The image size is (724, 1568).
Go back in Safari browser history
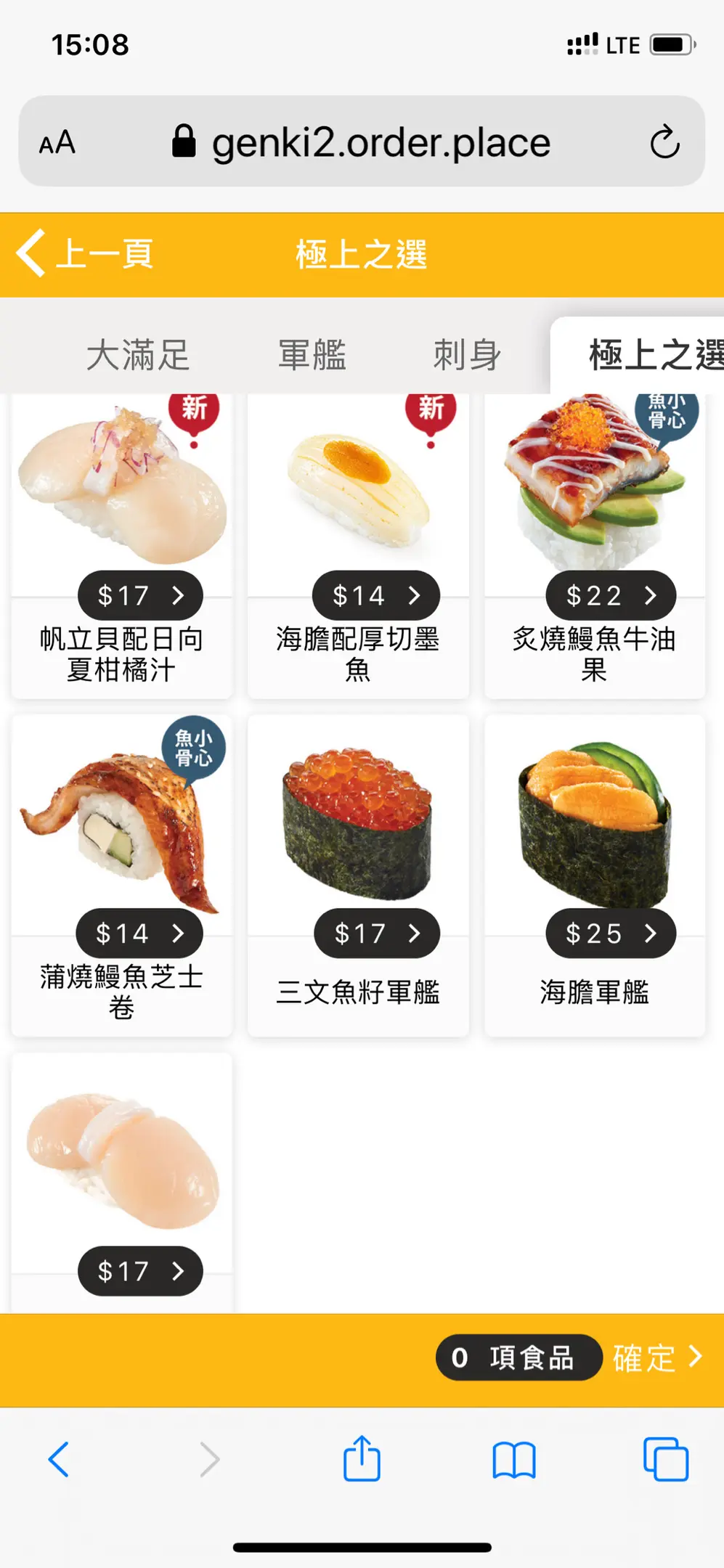[58, 1459]
